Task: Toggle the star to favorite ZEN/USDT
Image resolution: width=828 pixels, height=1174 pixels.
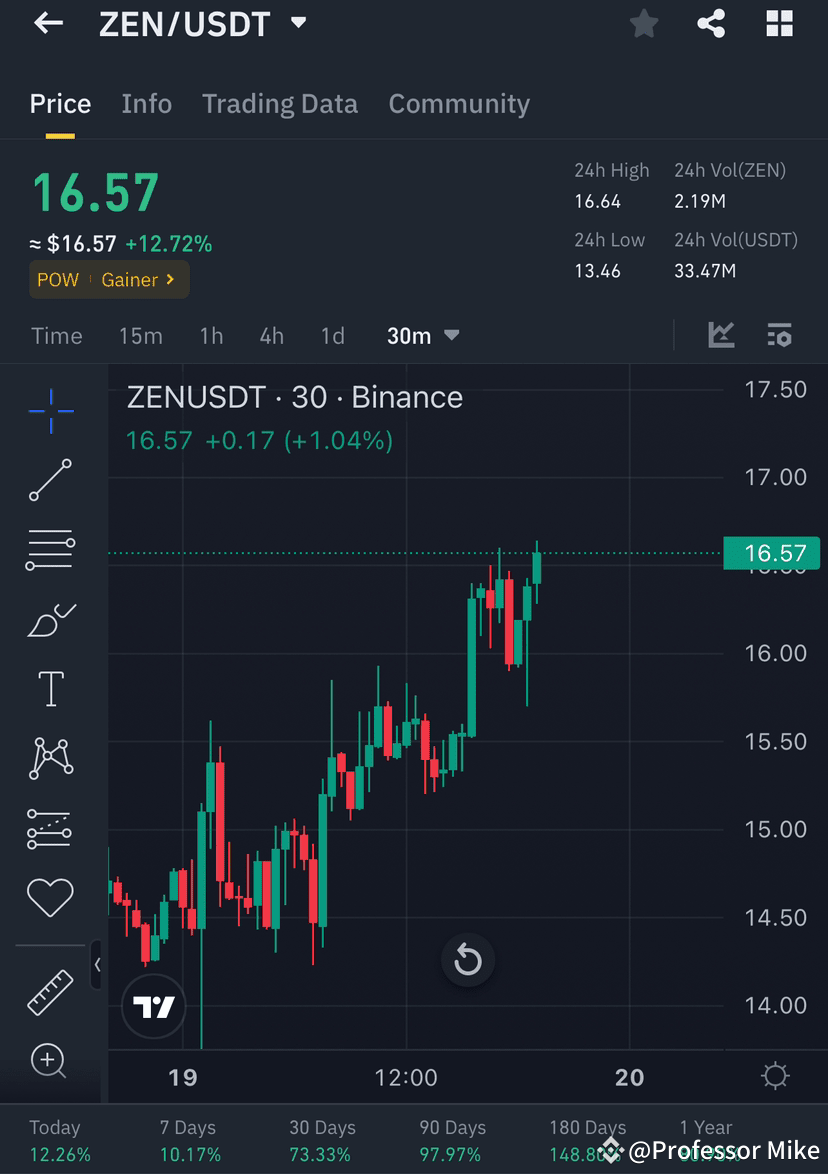Action: click(643, 23)
